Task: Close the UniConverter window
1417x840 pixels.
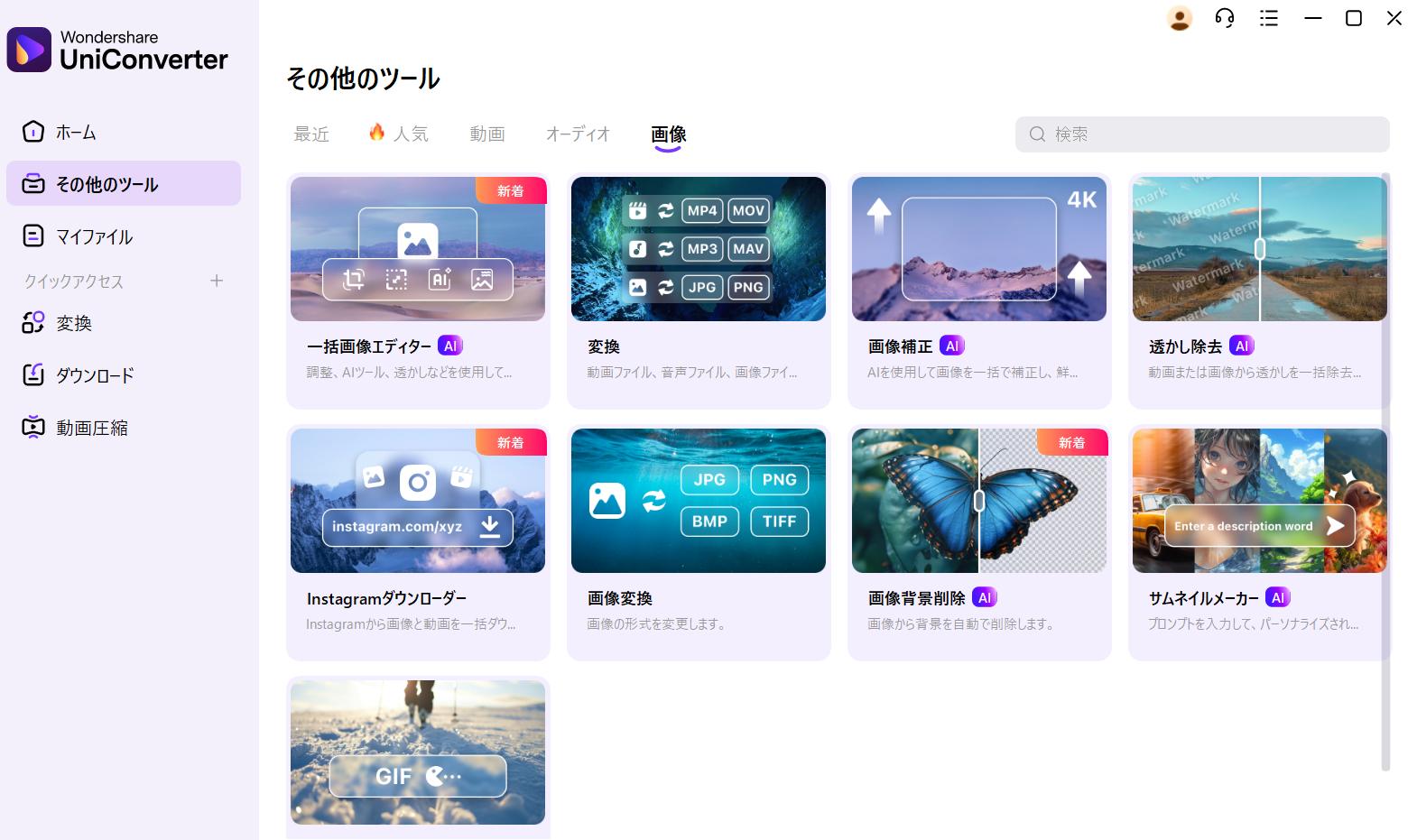Action: pos(1394,18)
